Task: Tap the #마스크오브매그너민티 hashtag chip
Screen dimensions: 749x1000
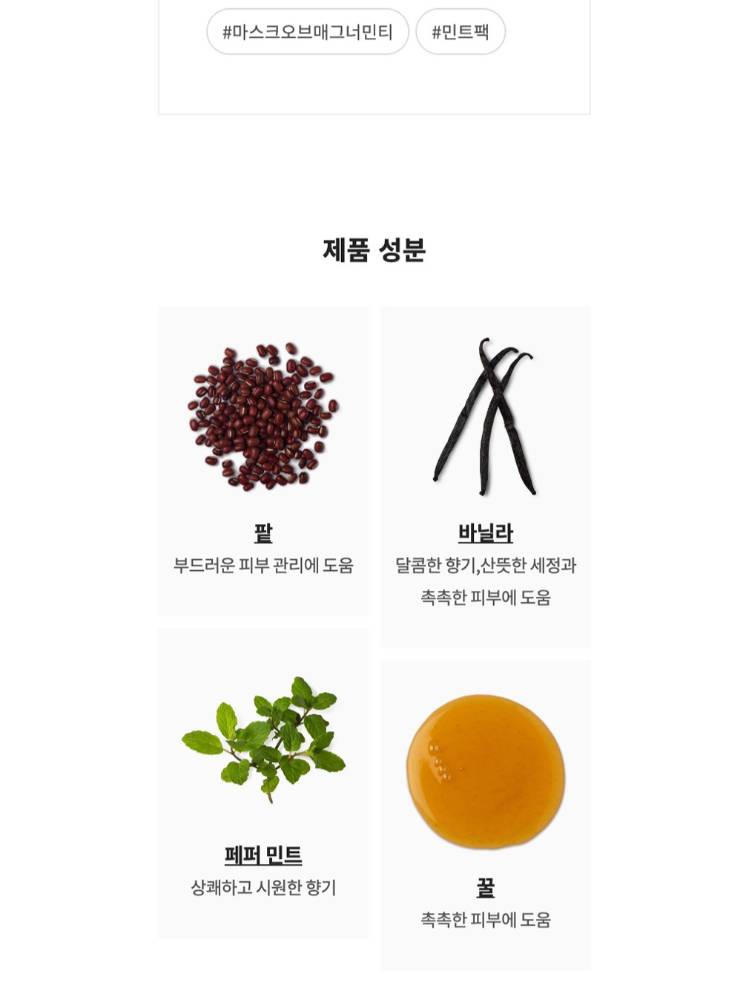Action: (308, 32)
